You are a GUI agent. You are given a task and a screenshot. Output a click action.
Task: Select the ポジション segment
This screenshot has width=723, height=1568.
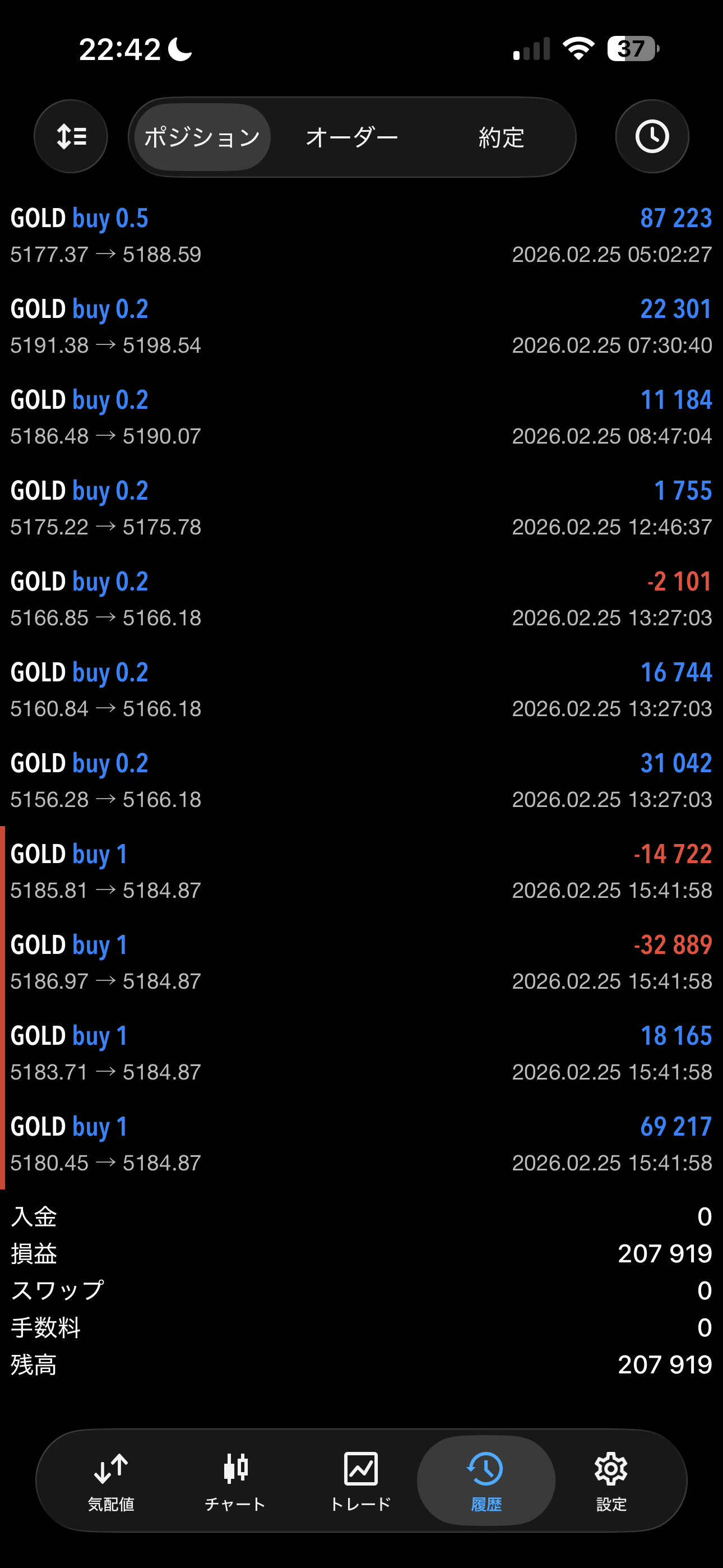(202, 137)
